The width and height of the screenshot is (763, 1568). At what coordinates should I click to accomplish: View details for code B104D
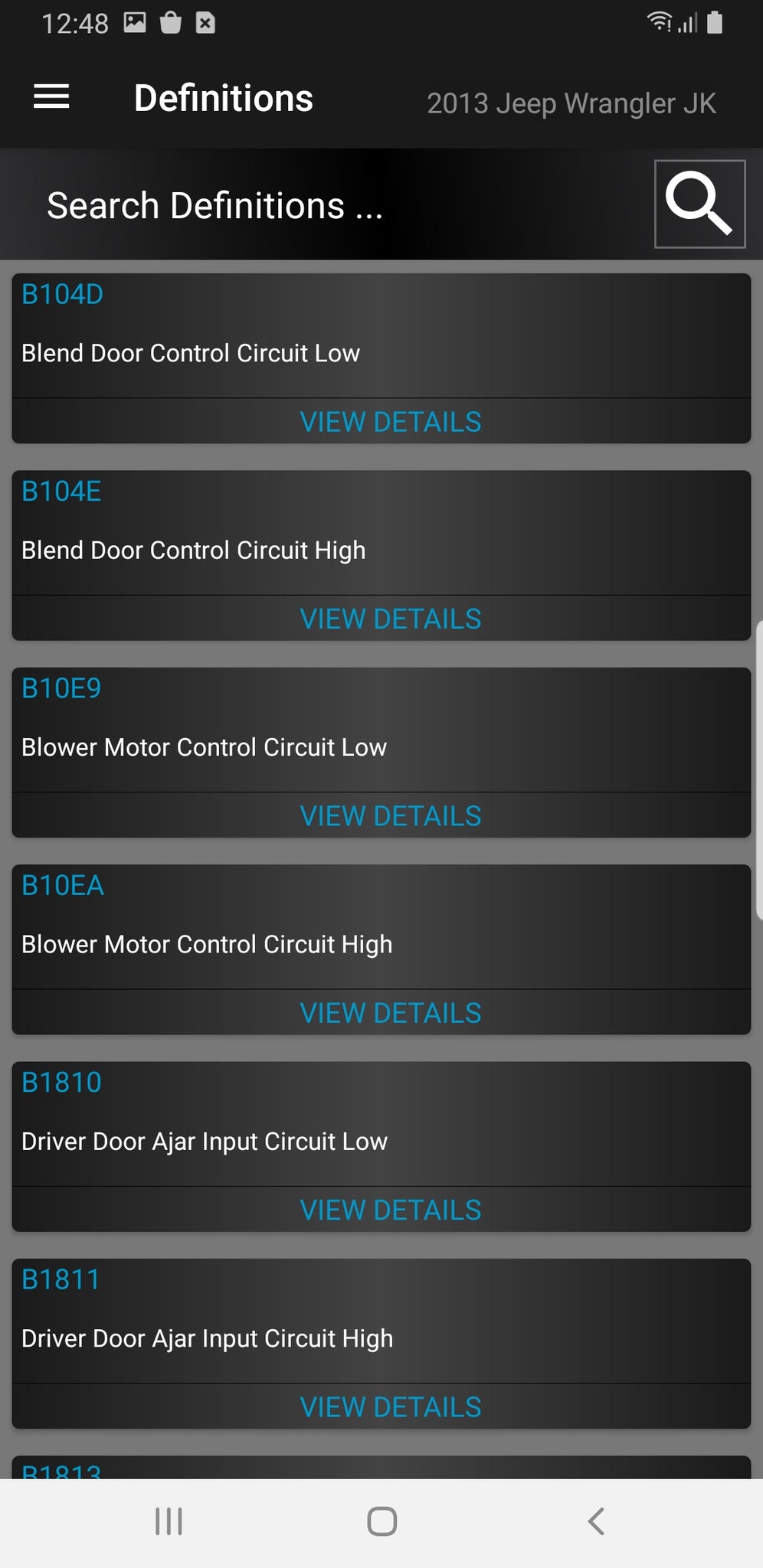coord(390,422)
